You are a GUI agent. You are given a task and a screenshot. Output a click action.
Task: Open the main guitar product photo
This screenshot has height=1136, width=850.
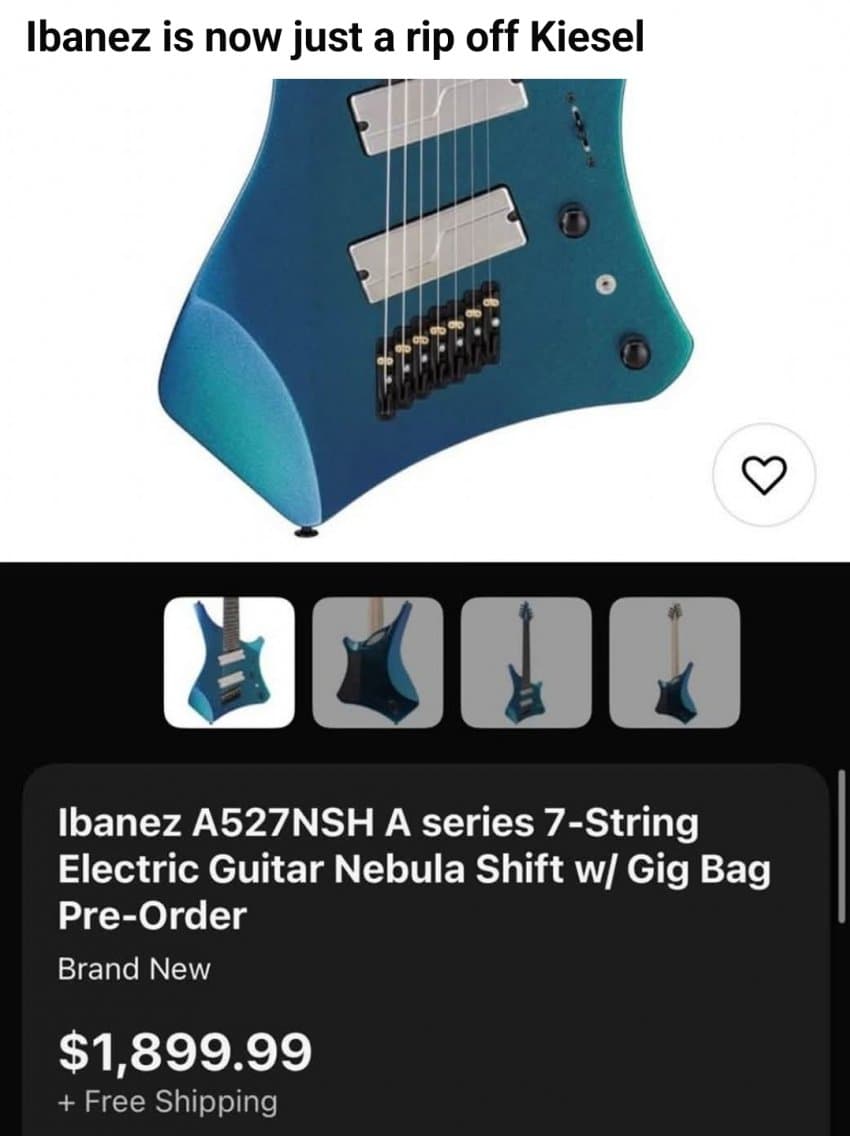[x=425, y=300]
